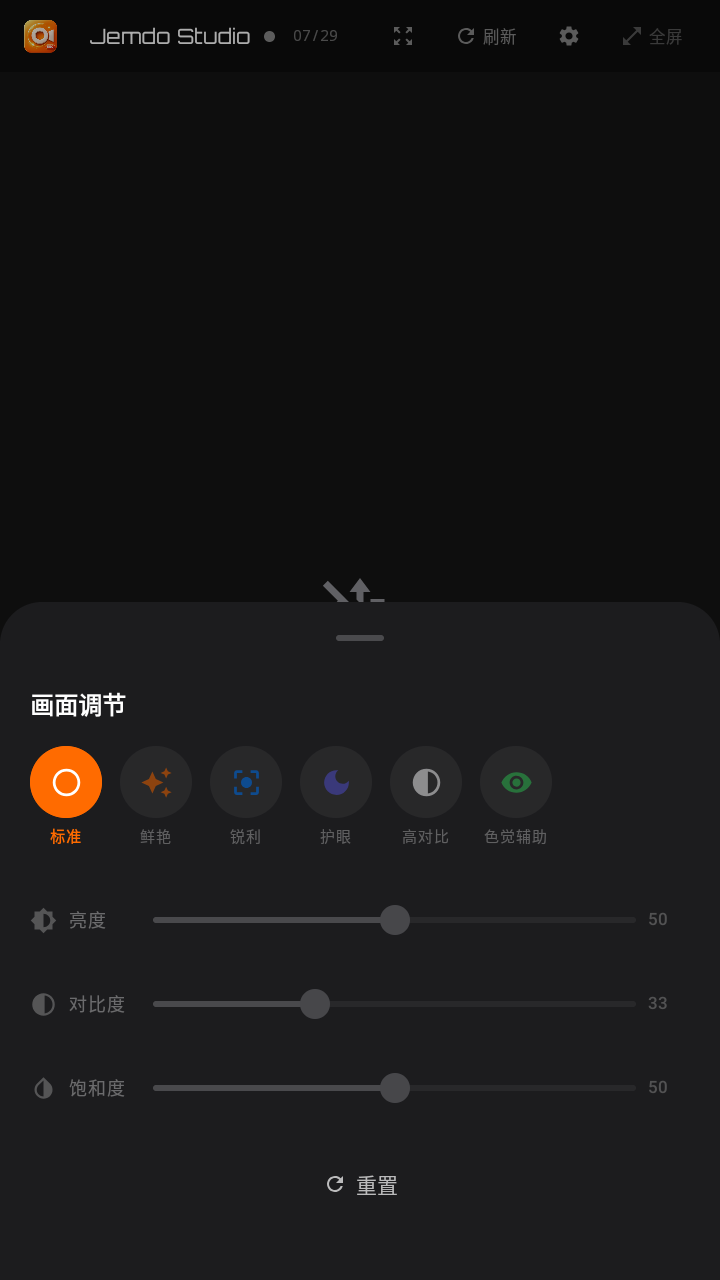The height and width of the screenshot is (1280, 720).
Task: Tap the bottom sheet drag handle
Action: coord(360,638)
